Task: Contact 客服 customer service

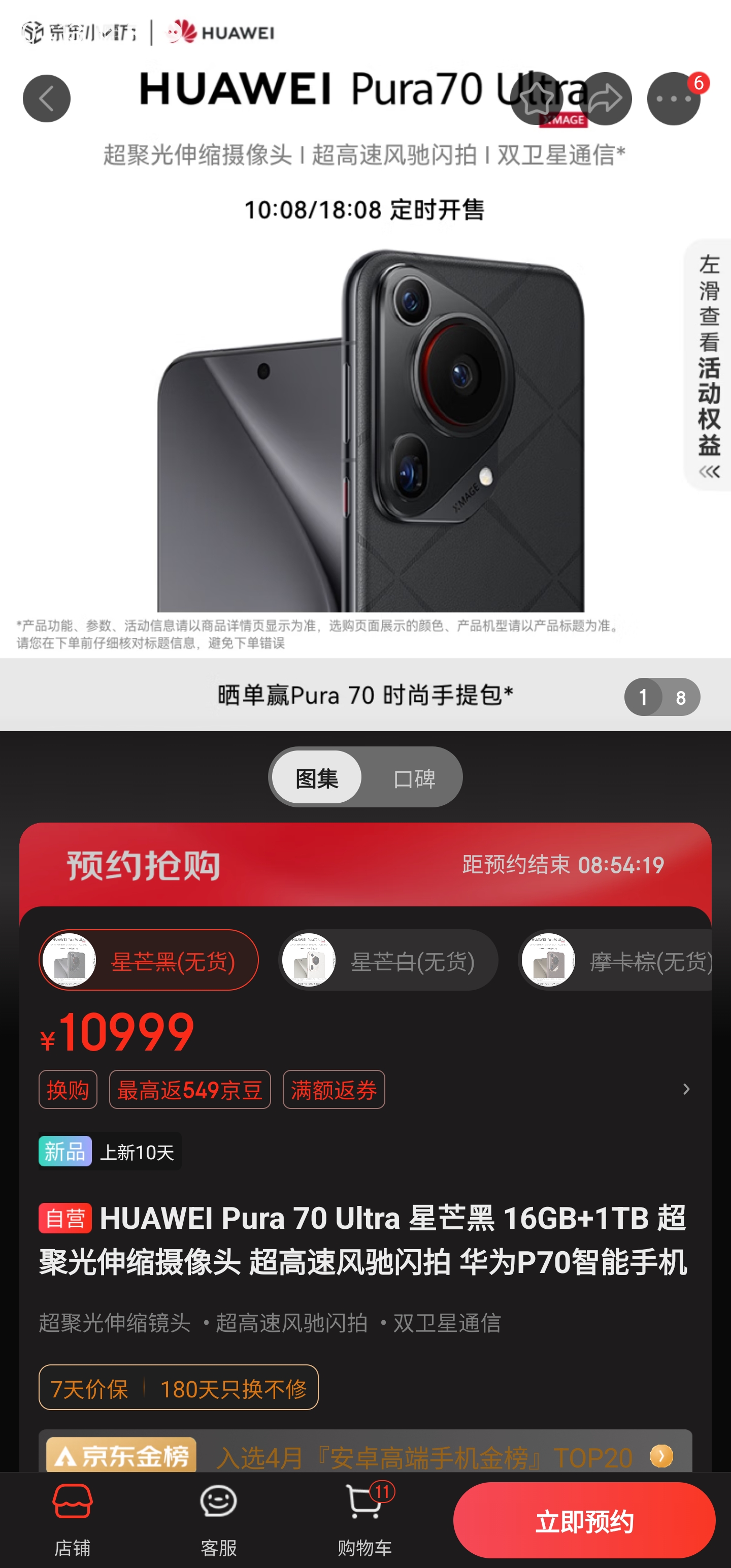Action: pos(218,1520)
